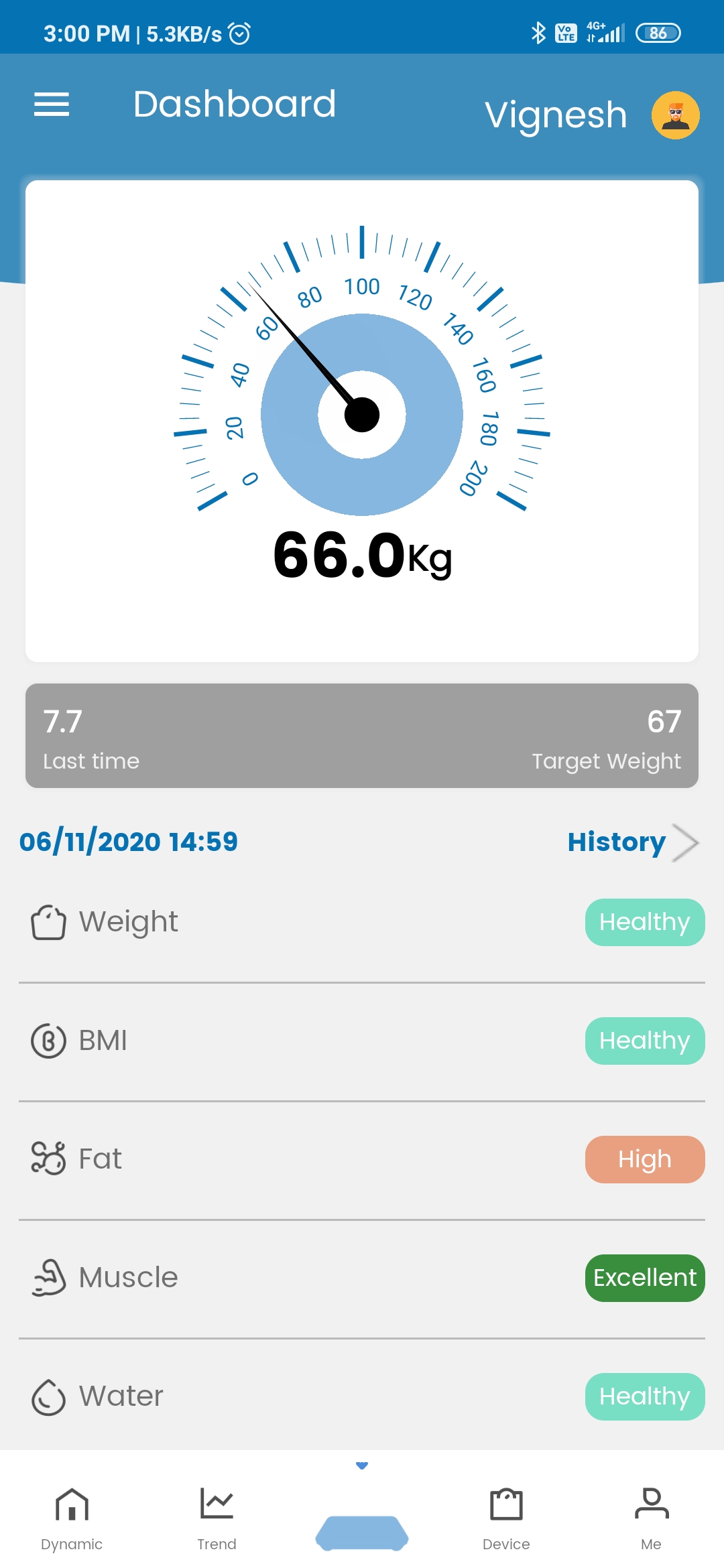Open the BMI details row

(x=362, y=1041)
